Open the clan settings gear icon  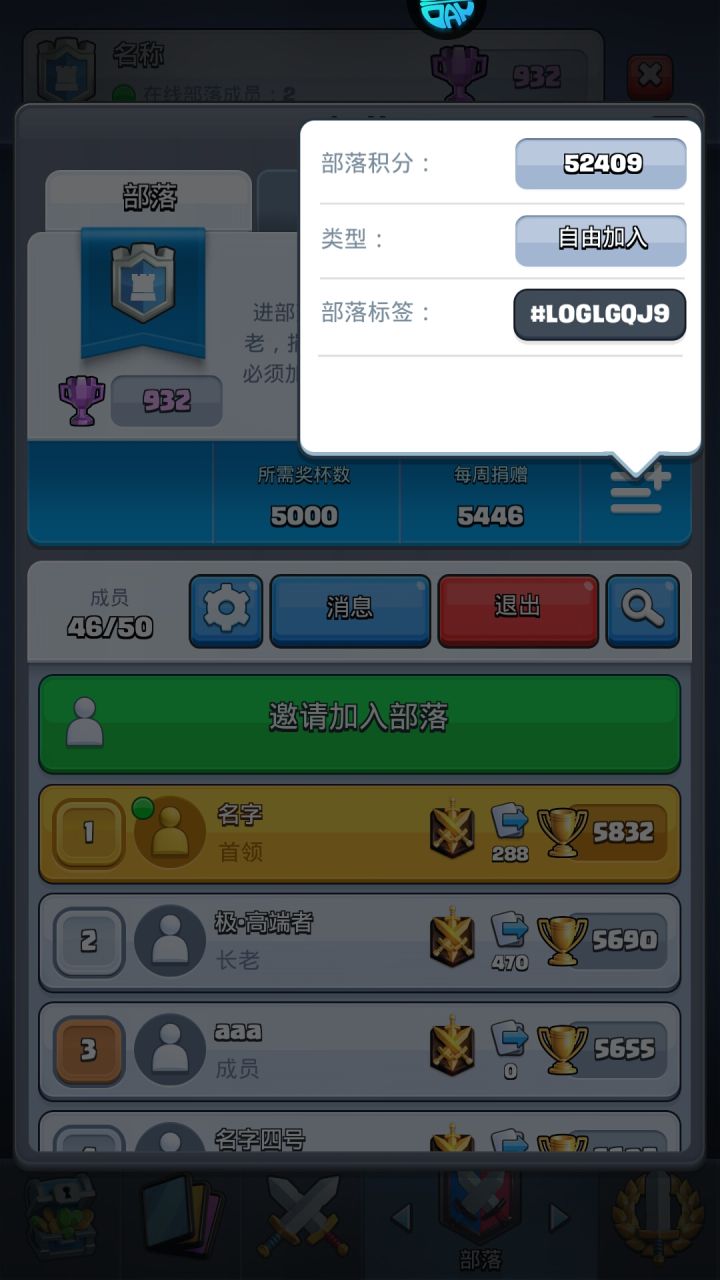pos(226,610)
